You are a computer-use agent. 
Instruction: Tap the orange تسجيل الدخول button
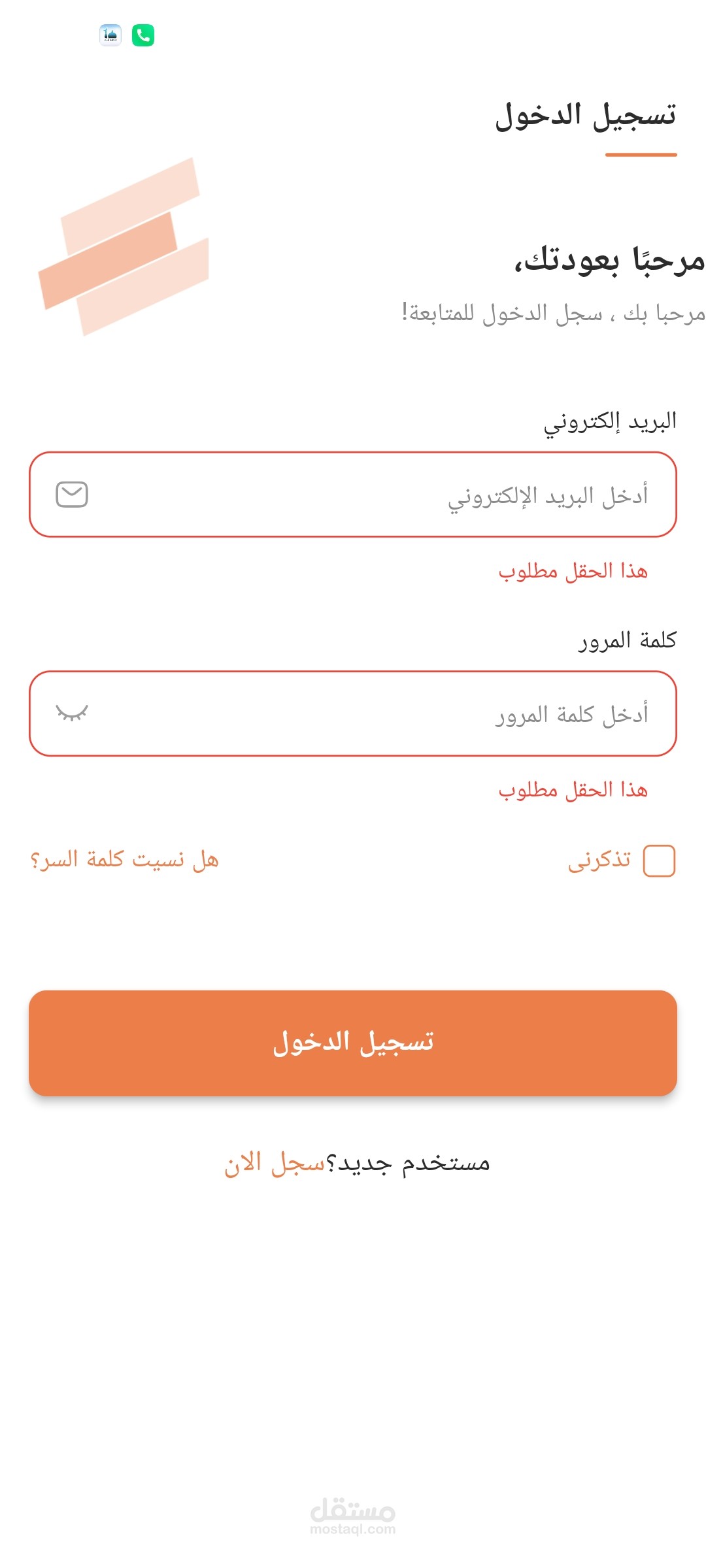click(353, 1043)
